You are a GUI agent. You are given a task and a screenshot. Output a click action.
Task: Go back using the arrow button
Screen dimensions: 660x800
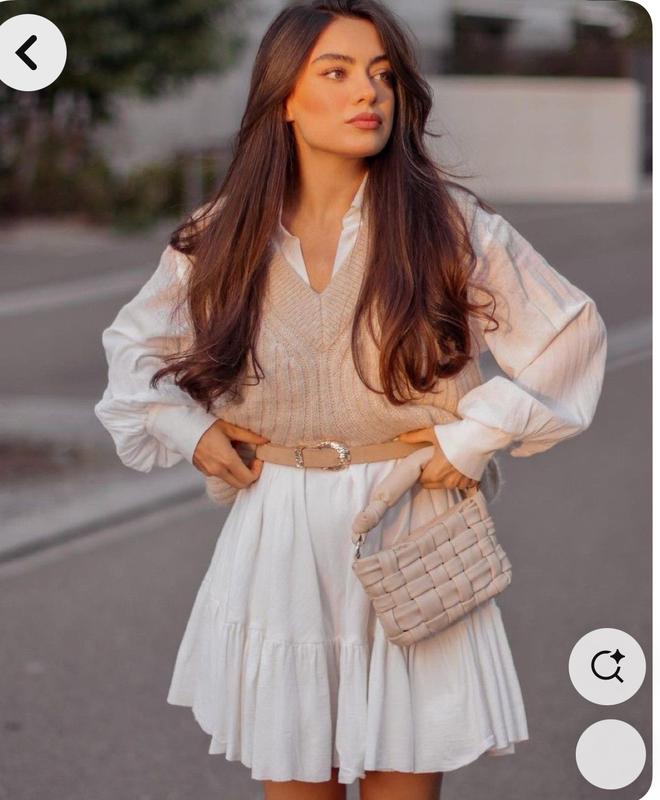(28, 53)
